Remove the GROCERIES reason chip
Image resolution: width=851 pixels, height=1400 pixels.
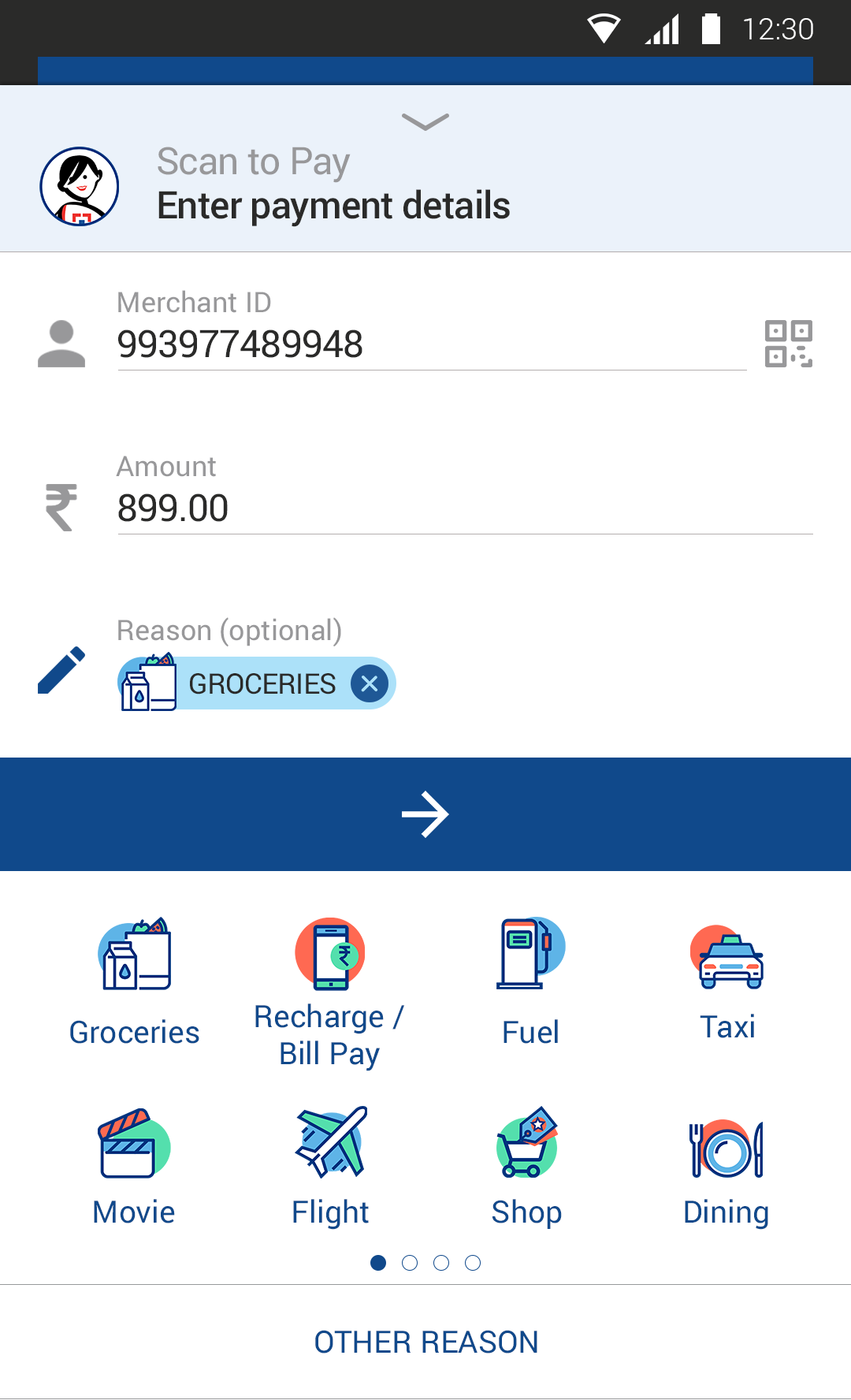click(370, 683)
